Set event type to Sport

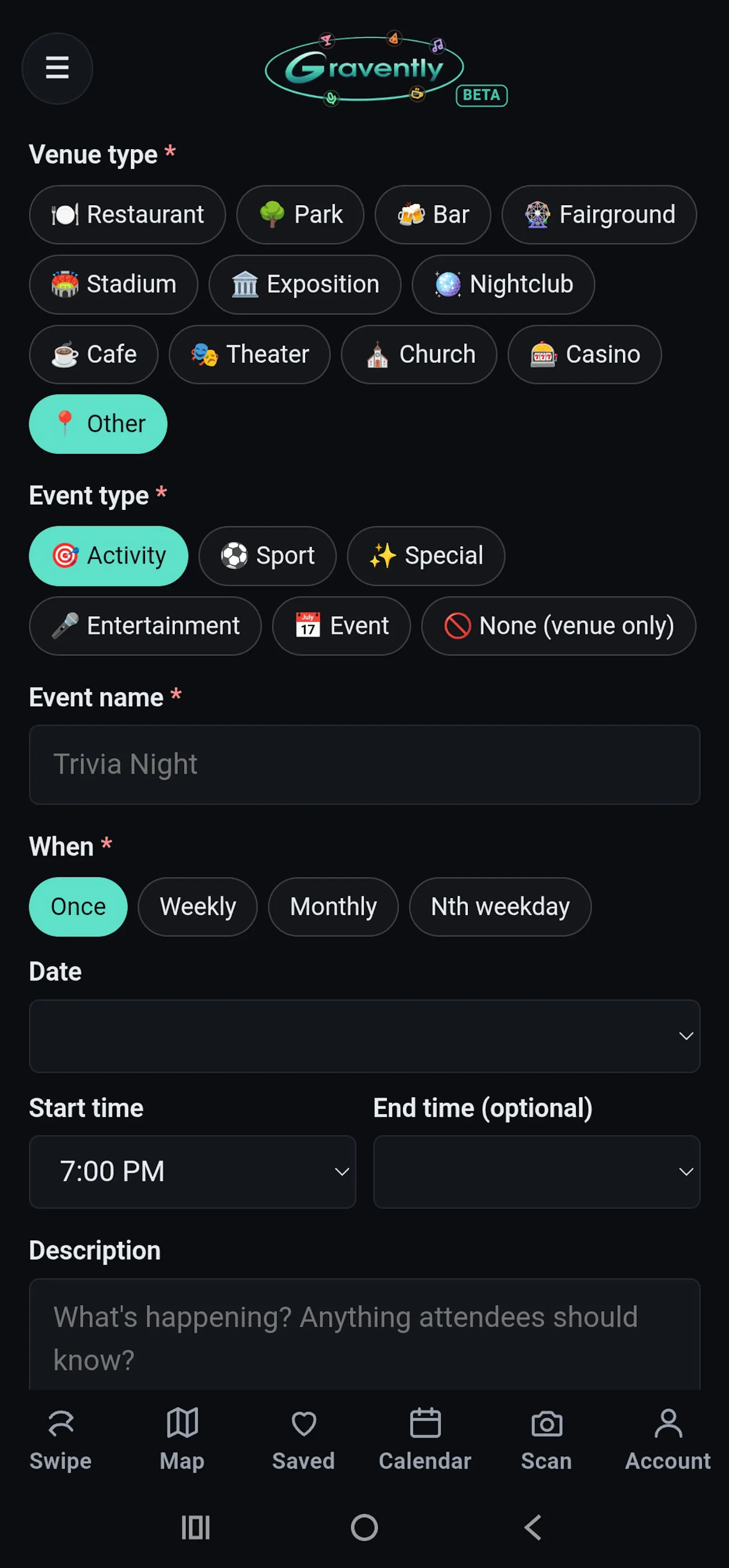pyautogui.click(x=267, y=556)
